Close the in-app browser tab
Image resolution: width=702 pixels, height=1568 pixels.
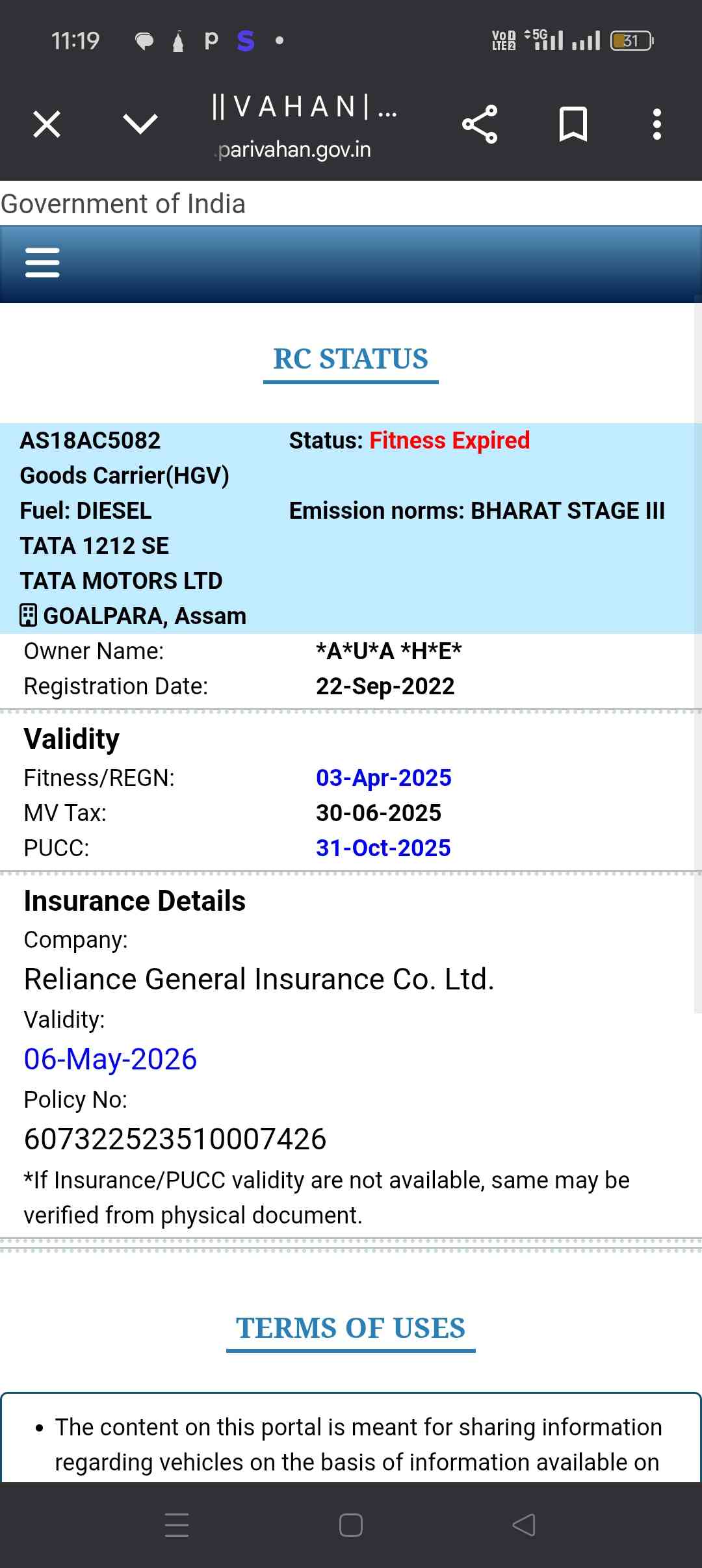pyautogui.click(x=47, y=124)
